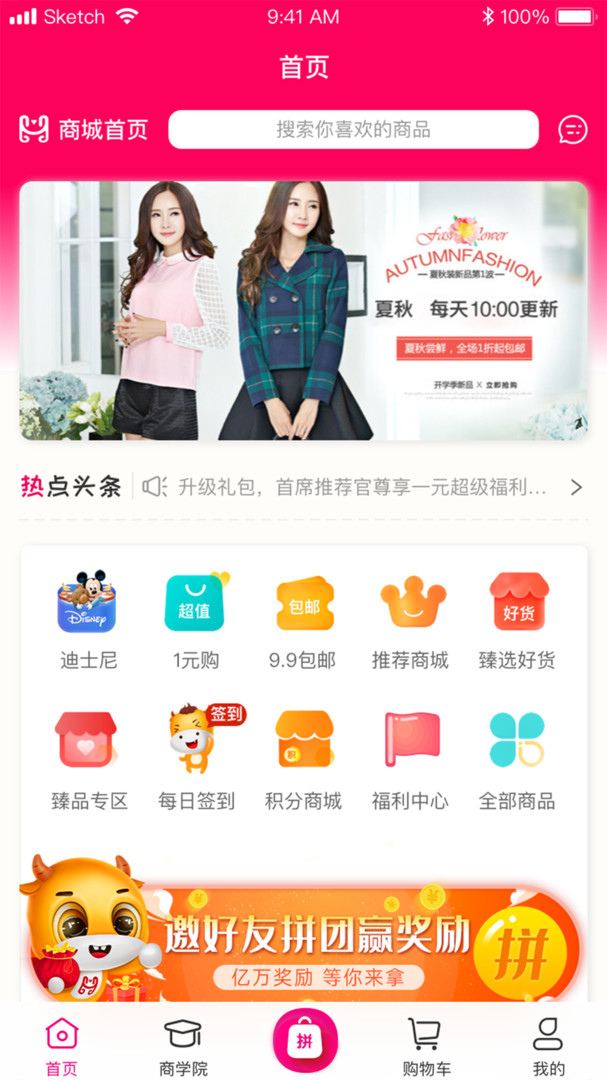Image resolution: width=607 pixels, height=1080 pixels.
Task: Open the 臻品专区 zone
Action: pyautogui.click(x=88, y=760)
